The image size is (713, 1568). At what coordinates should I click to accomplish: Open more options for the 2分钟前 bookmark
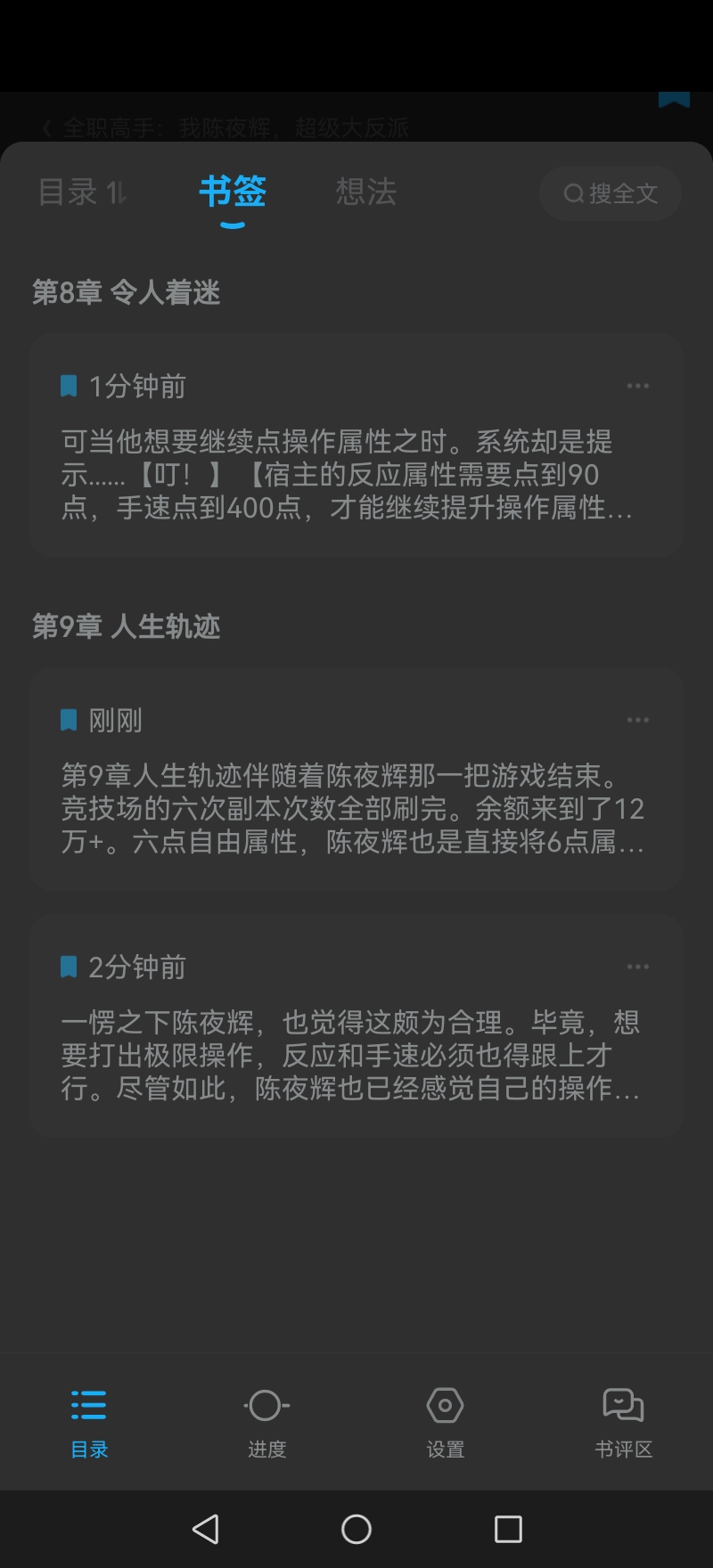pyautogui.click(x=637, y=967)
